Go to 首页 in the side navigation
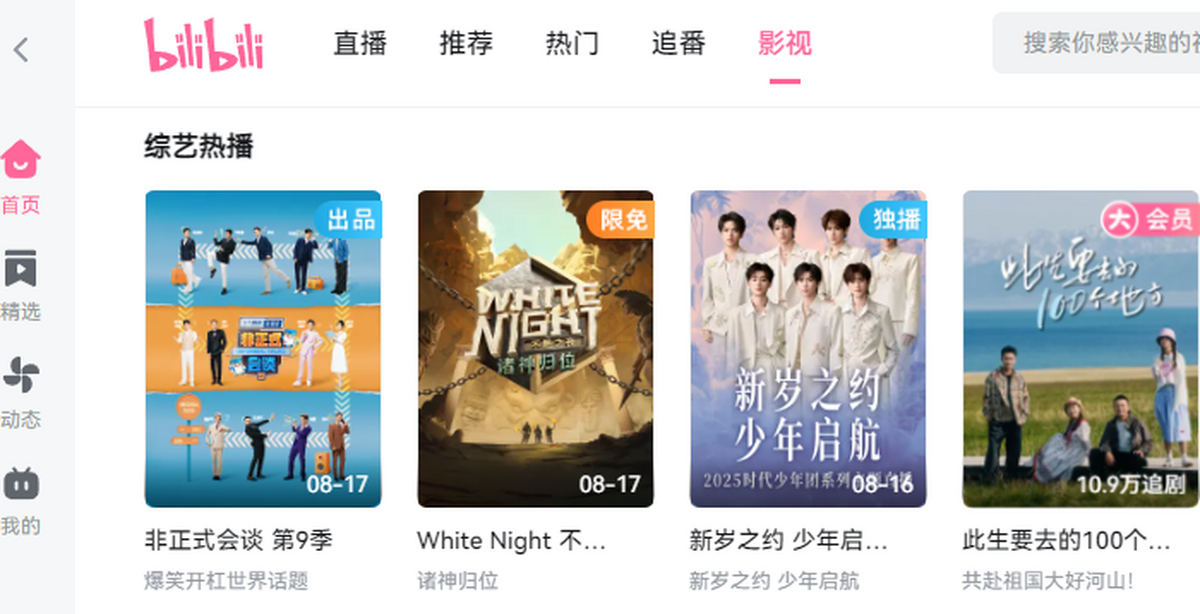 tap(21, 178)
